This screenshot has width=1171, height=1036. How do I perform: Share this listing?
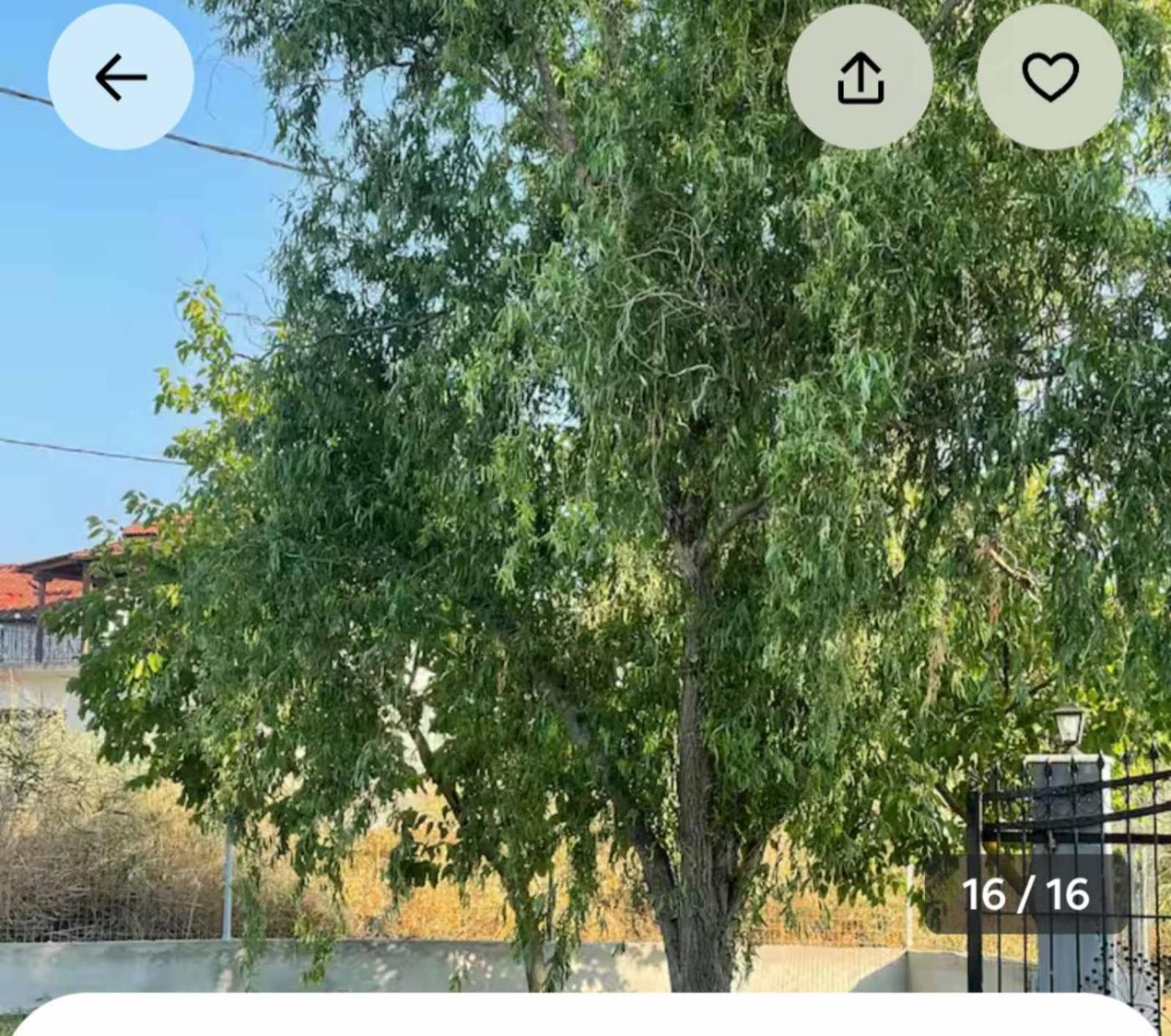click(859, 77)
